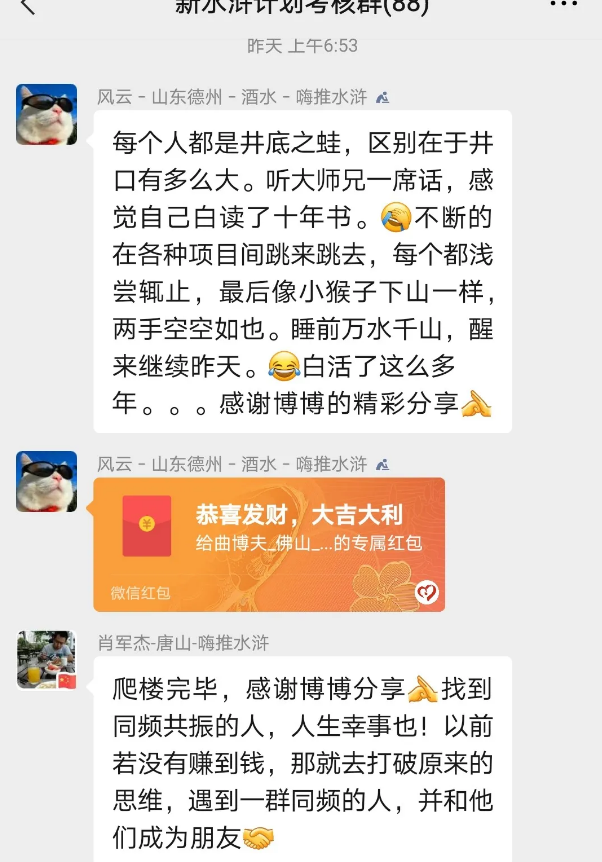The image size is (602, 862).
Task: View 风云's profile from the first message avatar
Action: [x=46, y=115]
